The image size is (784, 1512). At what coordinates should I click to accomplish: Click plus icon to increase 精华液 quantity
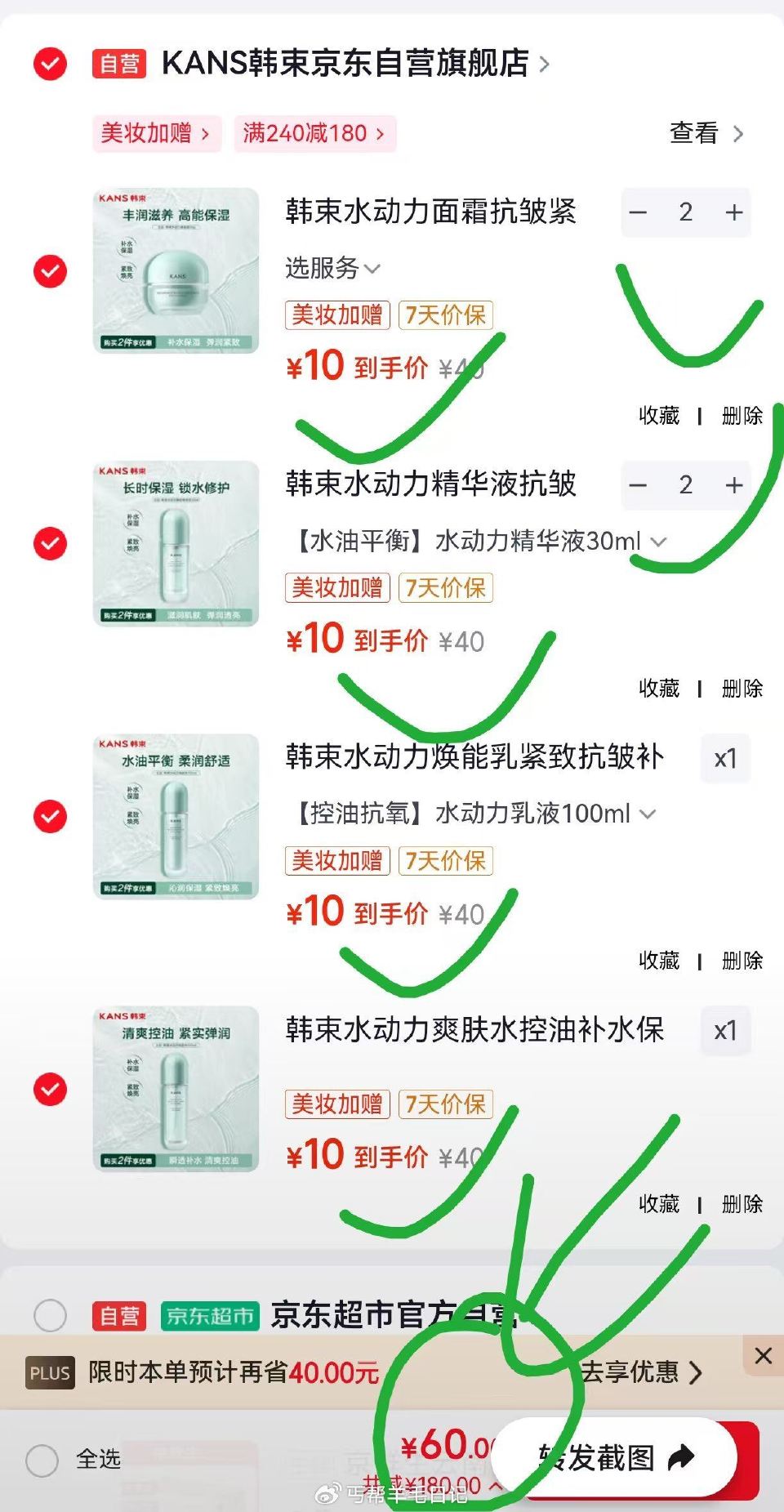click(x=733, y=485)
